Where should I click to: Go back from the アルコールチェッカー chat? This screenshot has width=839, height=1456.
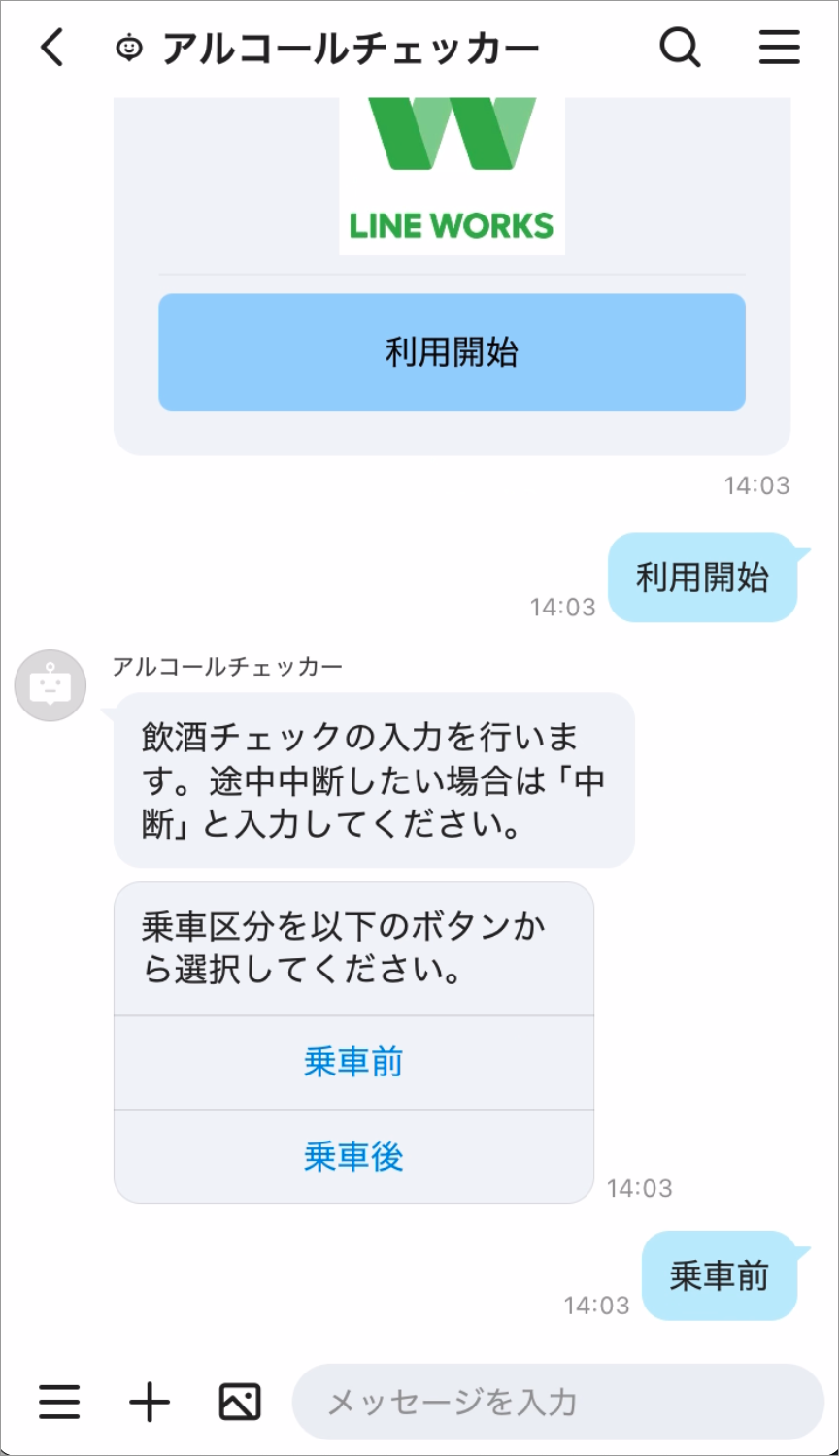[53, 47]
